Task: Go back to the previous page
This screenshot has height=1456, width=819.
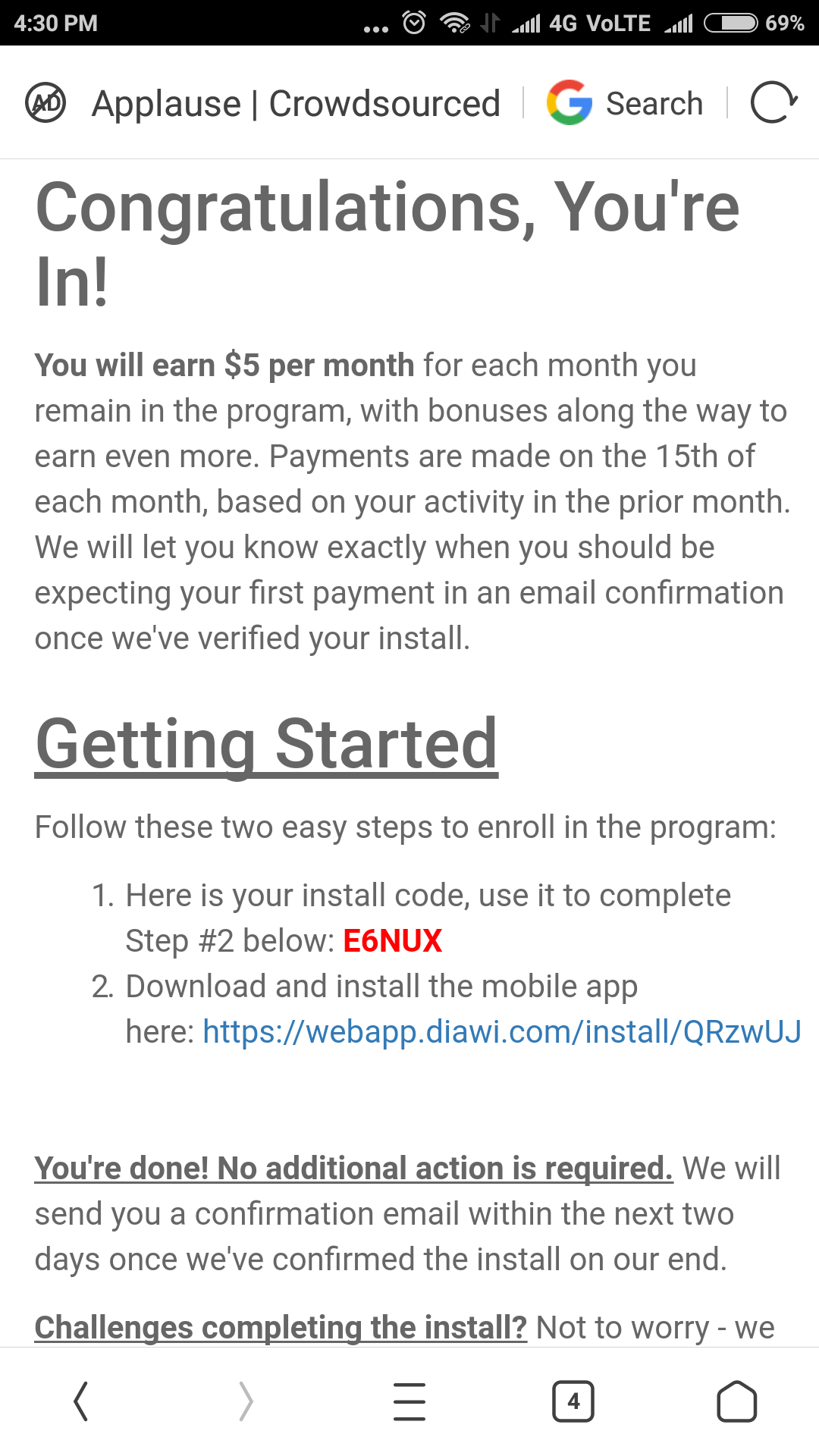Action: point(81,1401)
